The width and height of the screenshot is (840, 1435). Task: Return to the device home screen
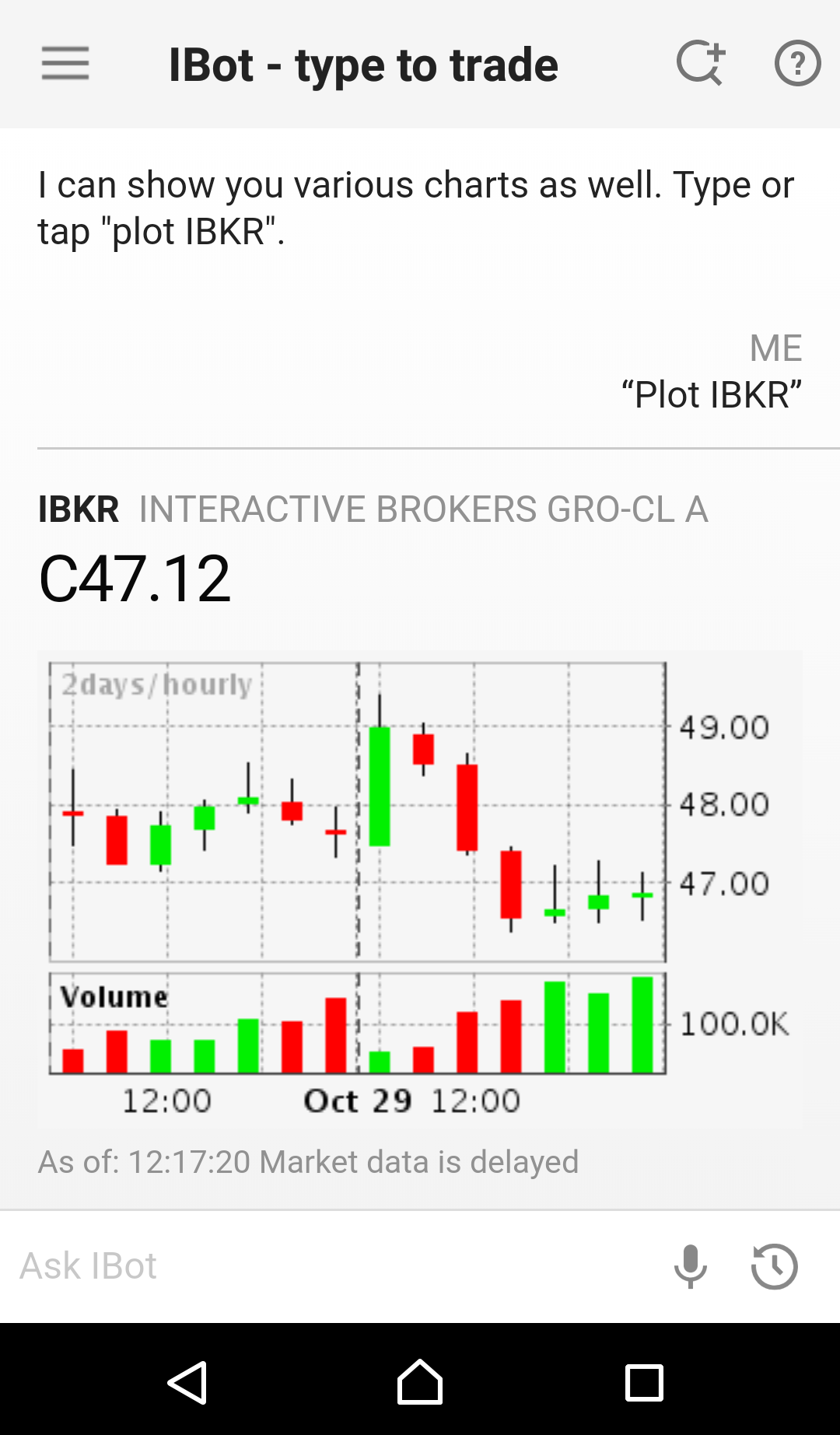tap(420, 1382)
